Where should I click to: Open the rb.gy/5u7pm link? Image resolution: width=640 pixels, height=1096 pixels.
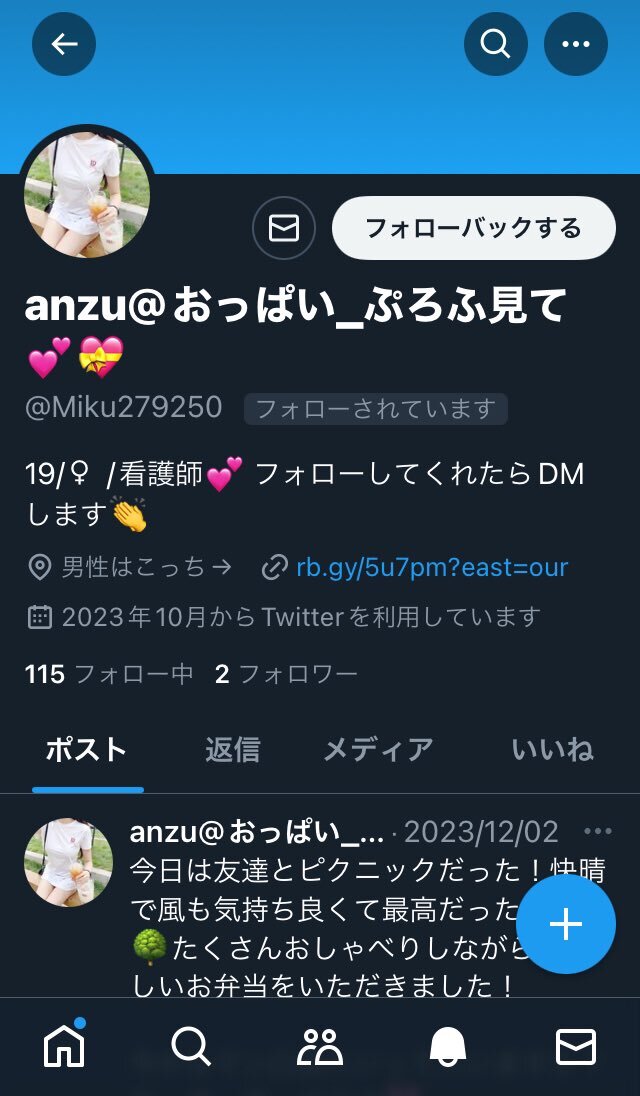432,568
